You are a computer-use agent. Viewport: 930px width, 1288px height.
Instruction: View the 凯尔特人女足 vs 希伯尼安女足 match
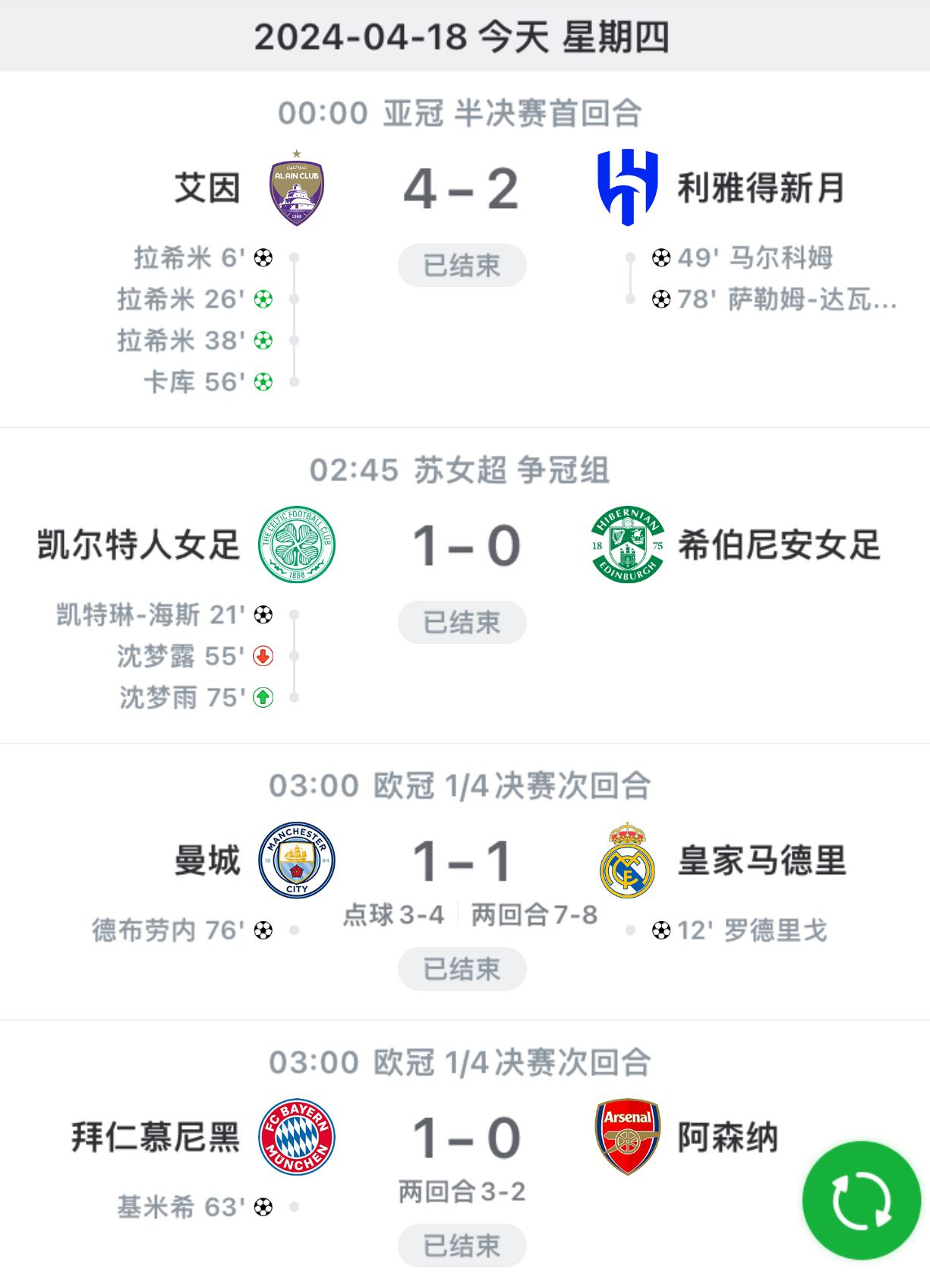pyautogui.click(x=465, y=546)
